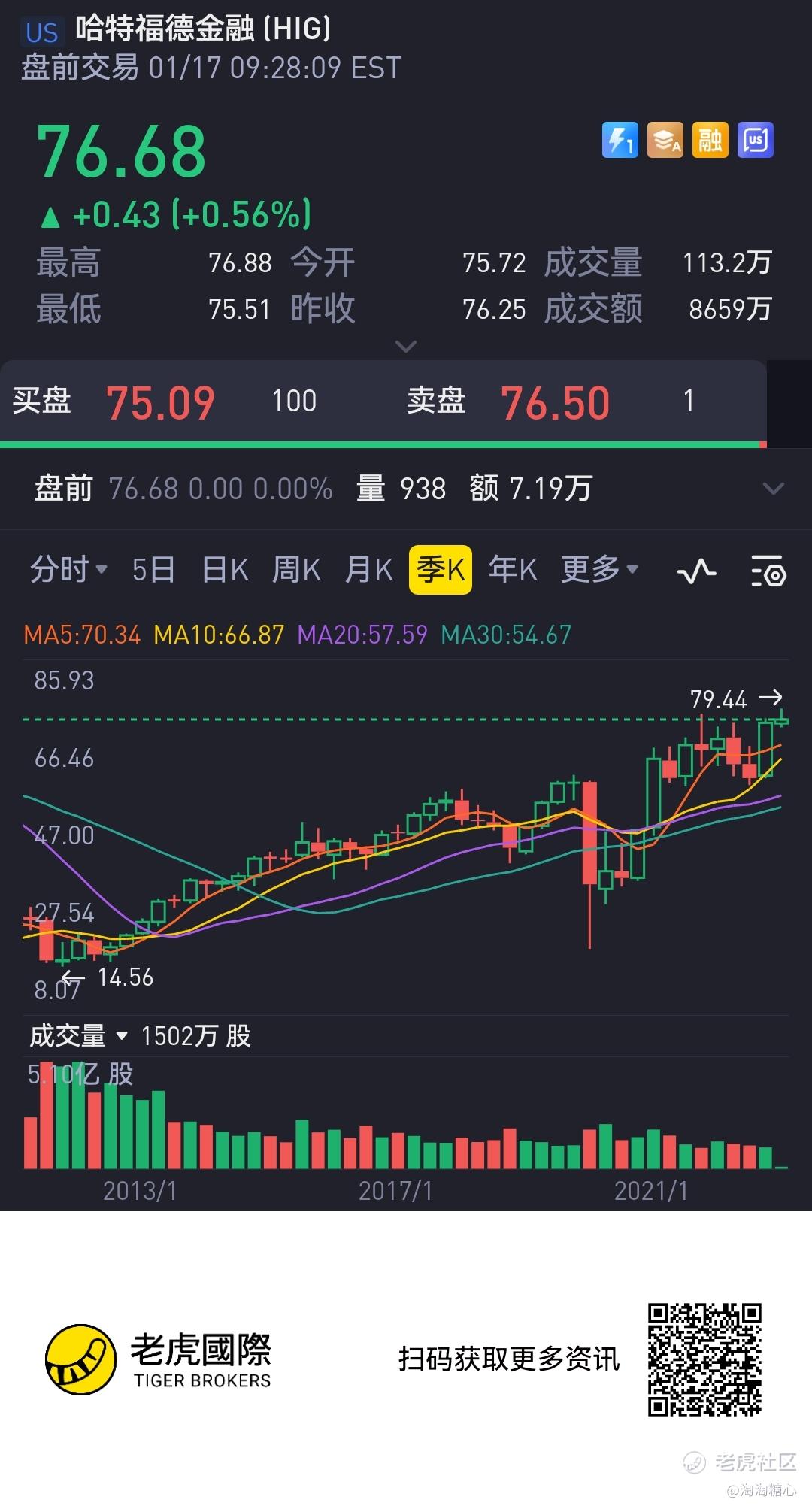Switch to the 周K chart
The width and height of the screenshot is (812, 1509).
(296, 570)
